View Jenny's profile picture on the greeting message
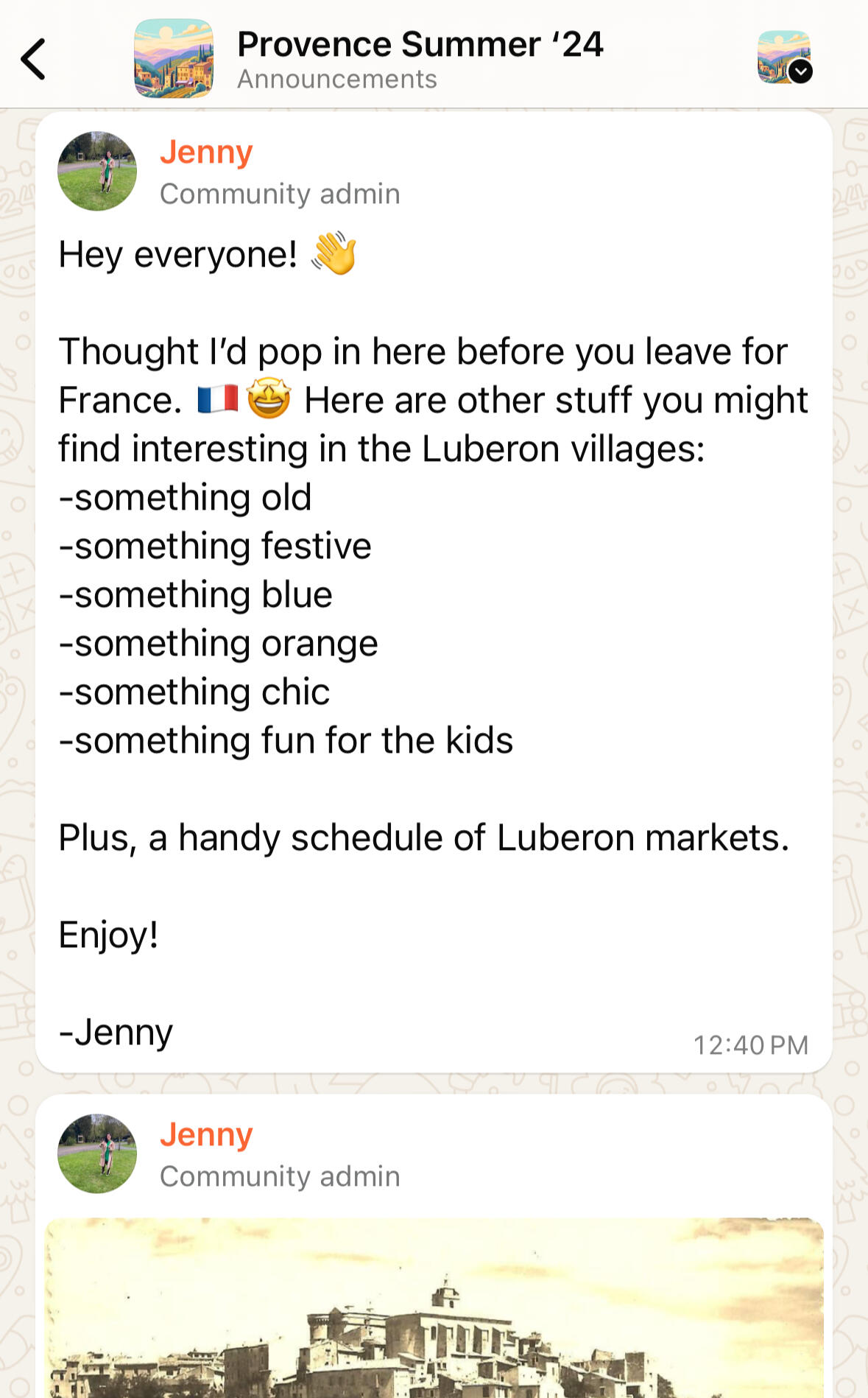 tap(97, 172)
